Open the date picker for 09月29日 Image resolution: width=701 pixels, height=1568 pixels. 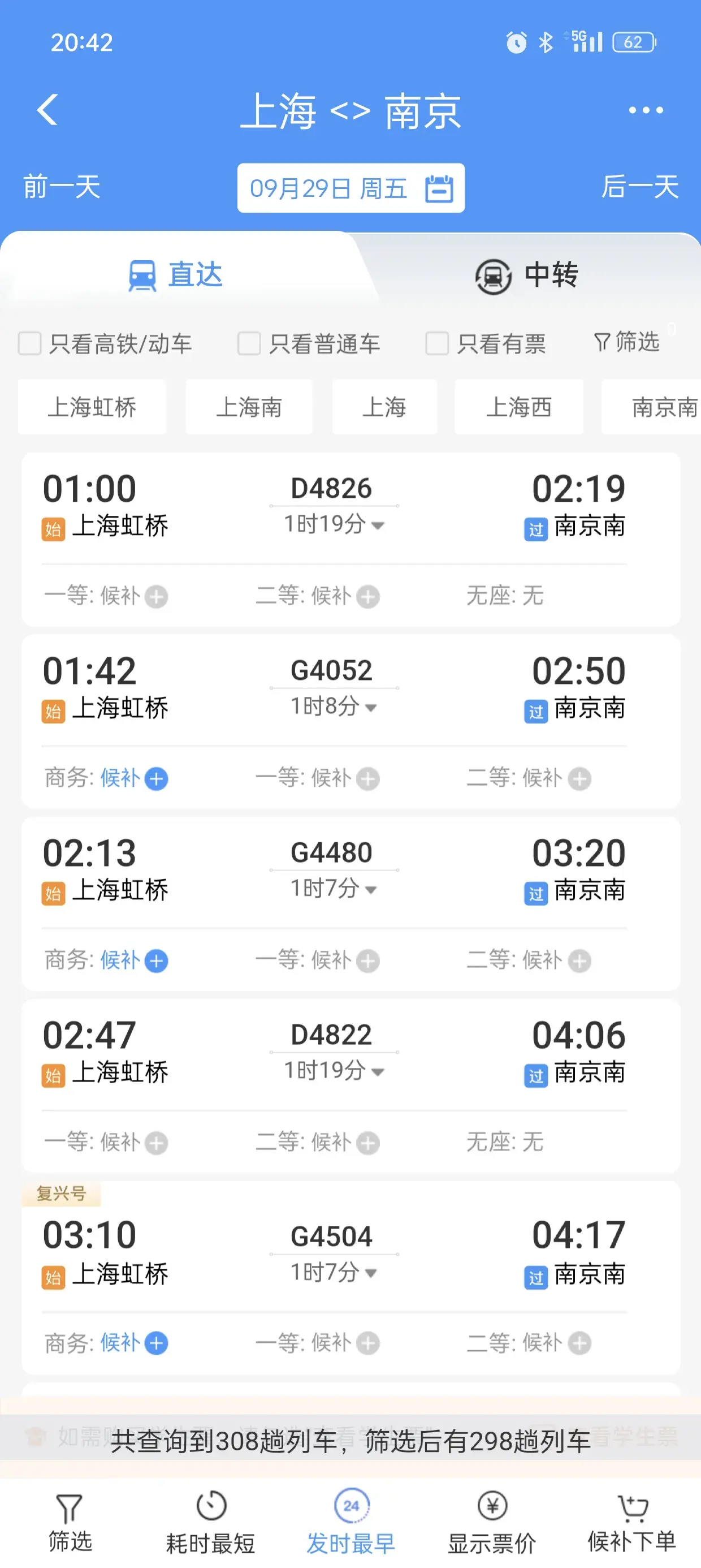(350, 188)
